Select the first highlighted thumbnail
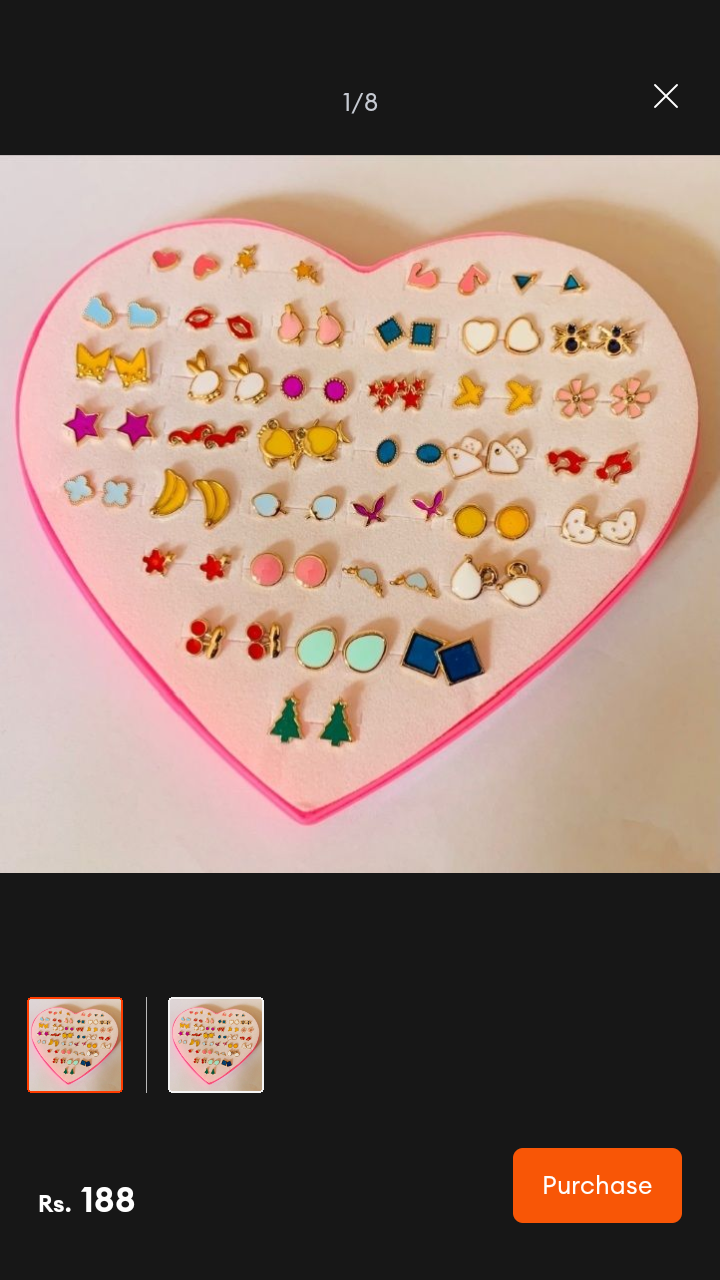Screen dimensions: 720x1280 pos(75,1045)
